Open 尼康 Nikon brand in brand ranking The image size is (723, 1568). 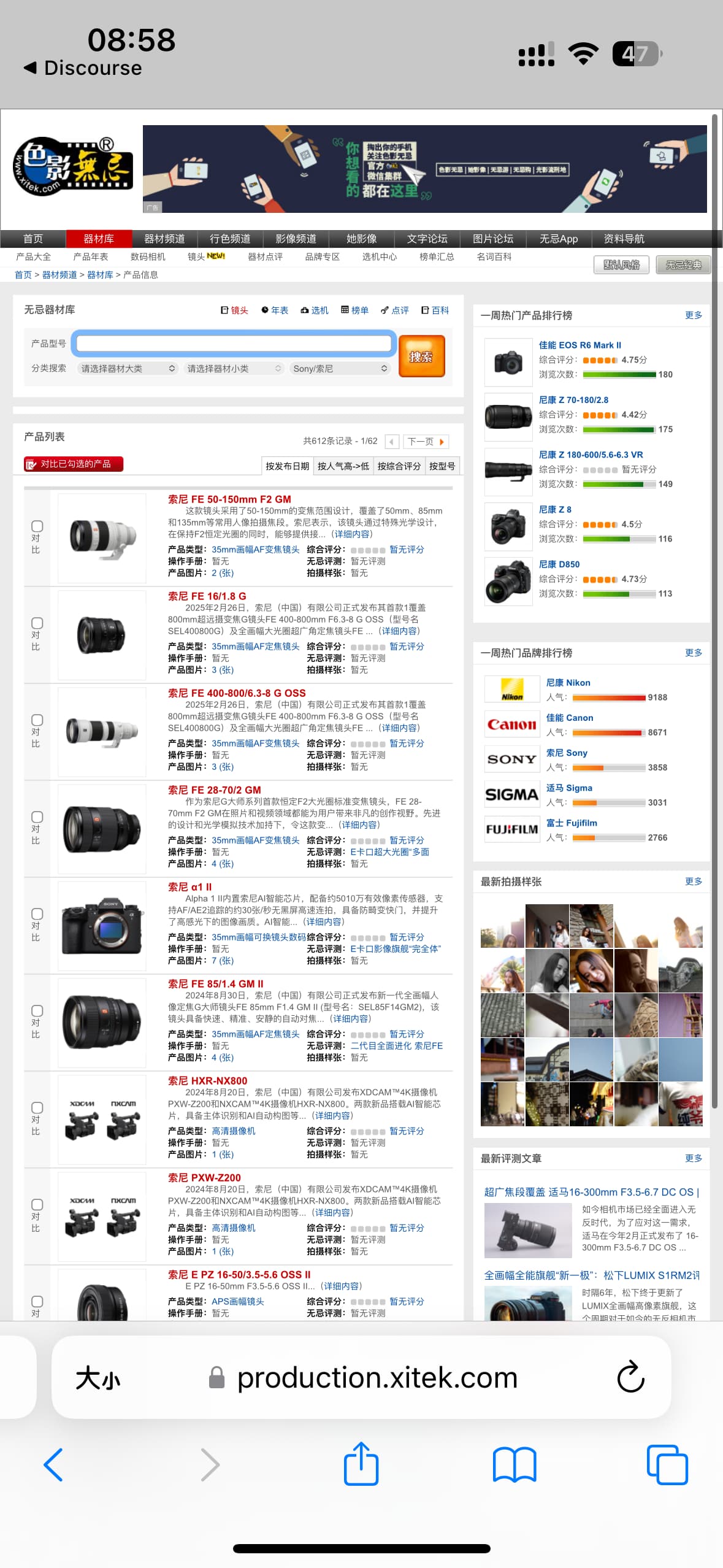[568, 682]
